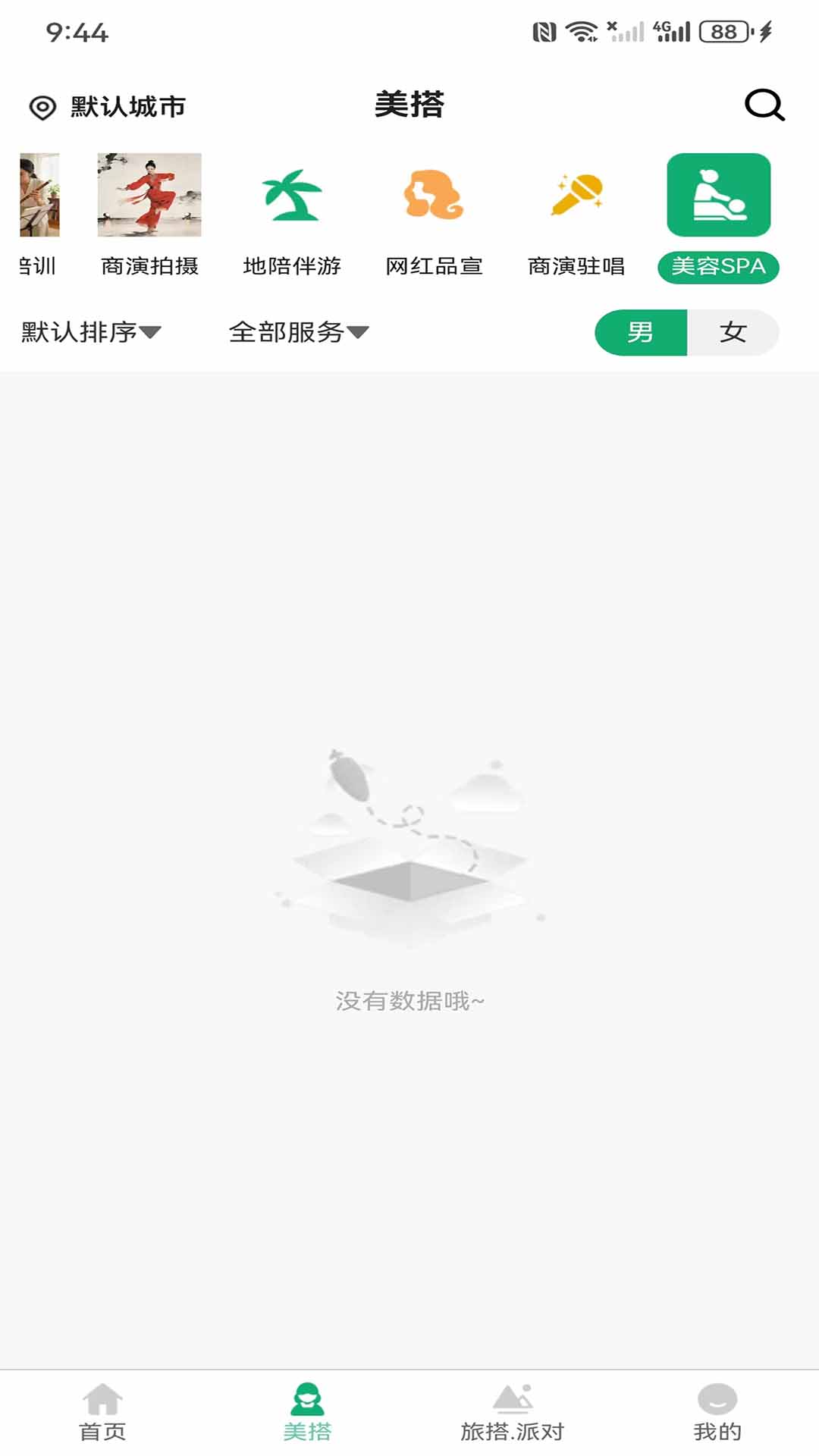Expand the sort order arrow beside 默认排序
This screenshot has height=1456, width=819.
(153, 334)
